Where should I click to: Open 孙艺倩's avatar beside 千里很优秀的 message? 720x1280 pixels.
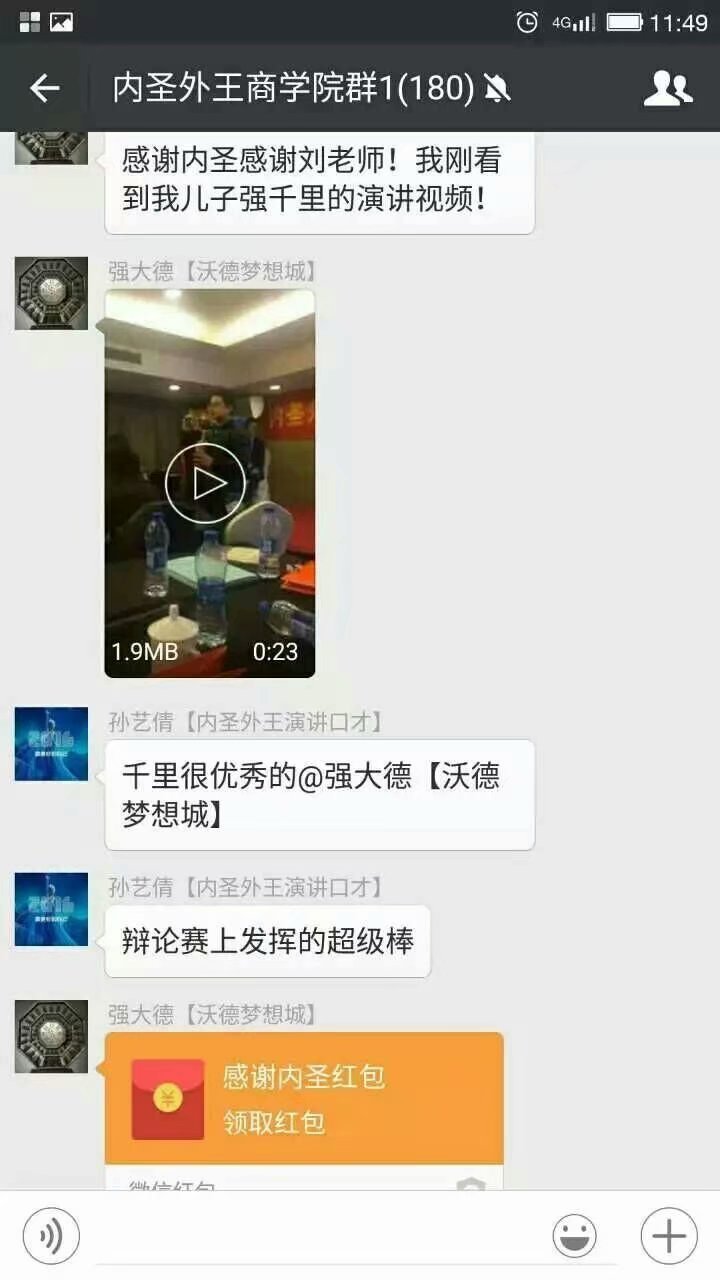tap(51, 744)
